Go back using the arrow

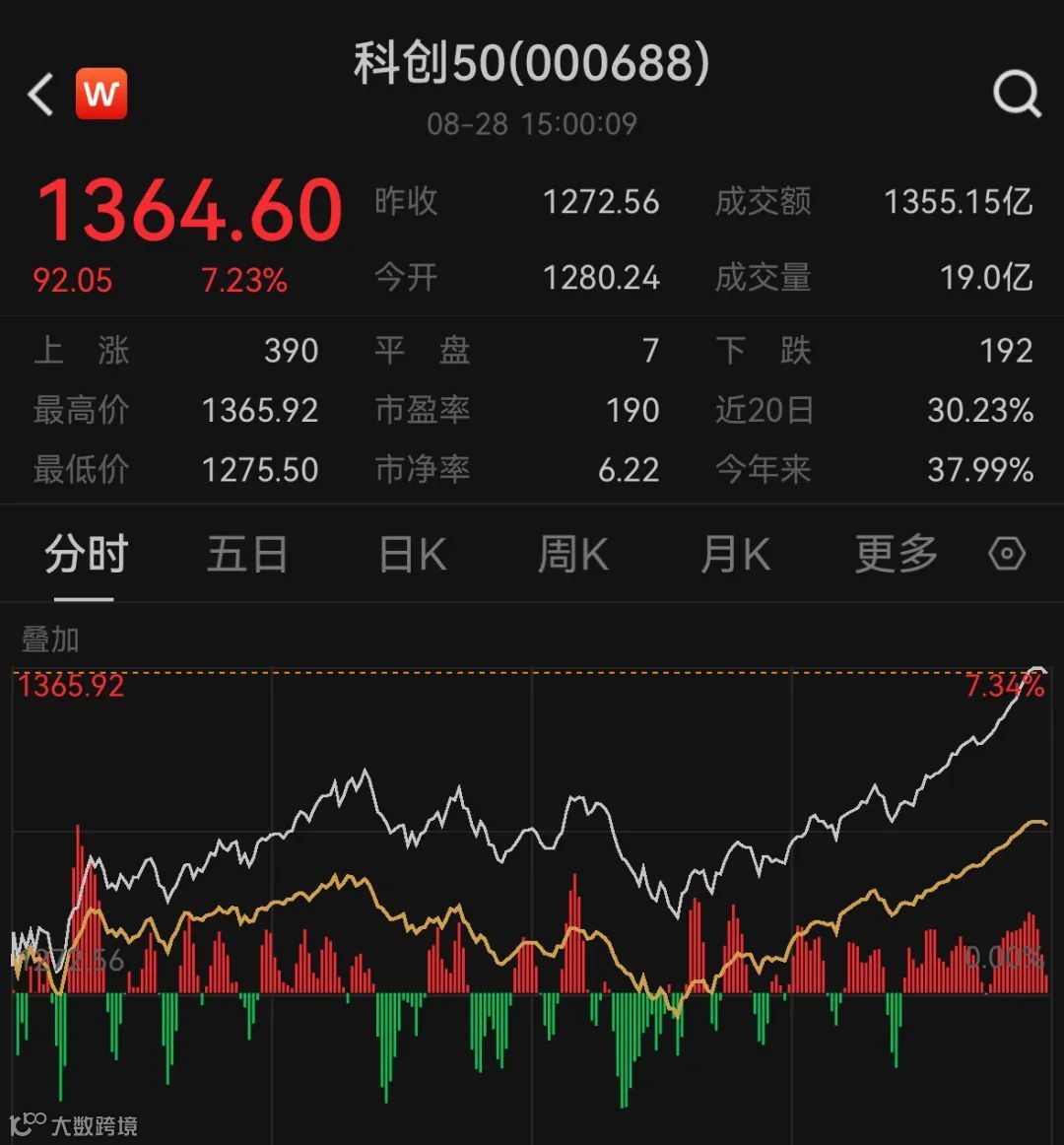[x=41, y=96]
